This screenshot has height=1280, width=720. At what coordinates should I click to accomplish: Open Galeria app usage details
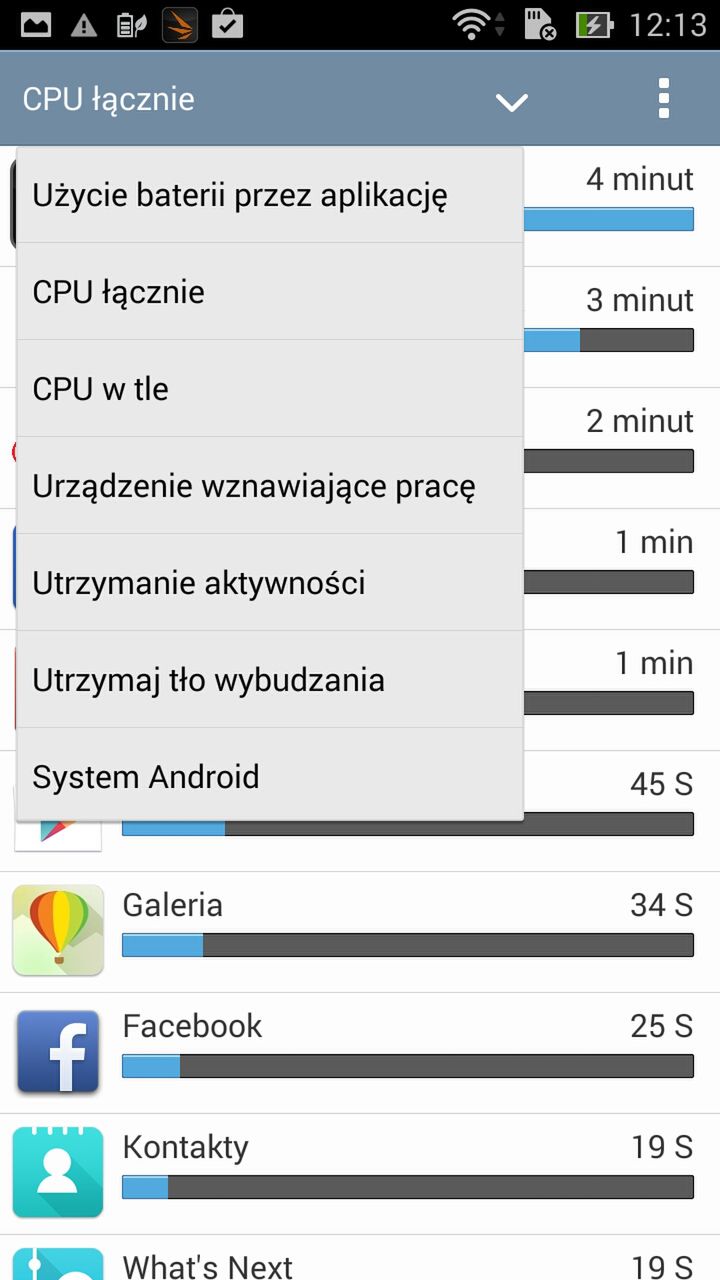[x=360, y=932]
